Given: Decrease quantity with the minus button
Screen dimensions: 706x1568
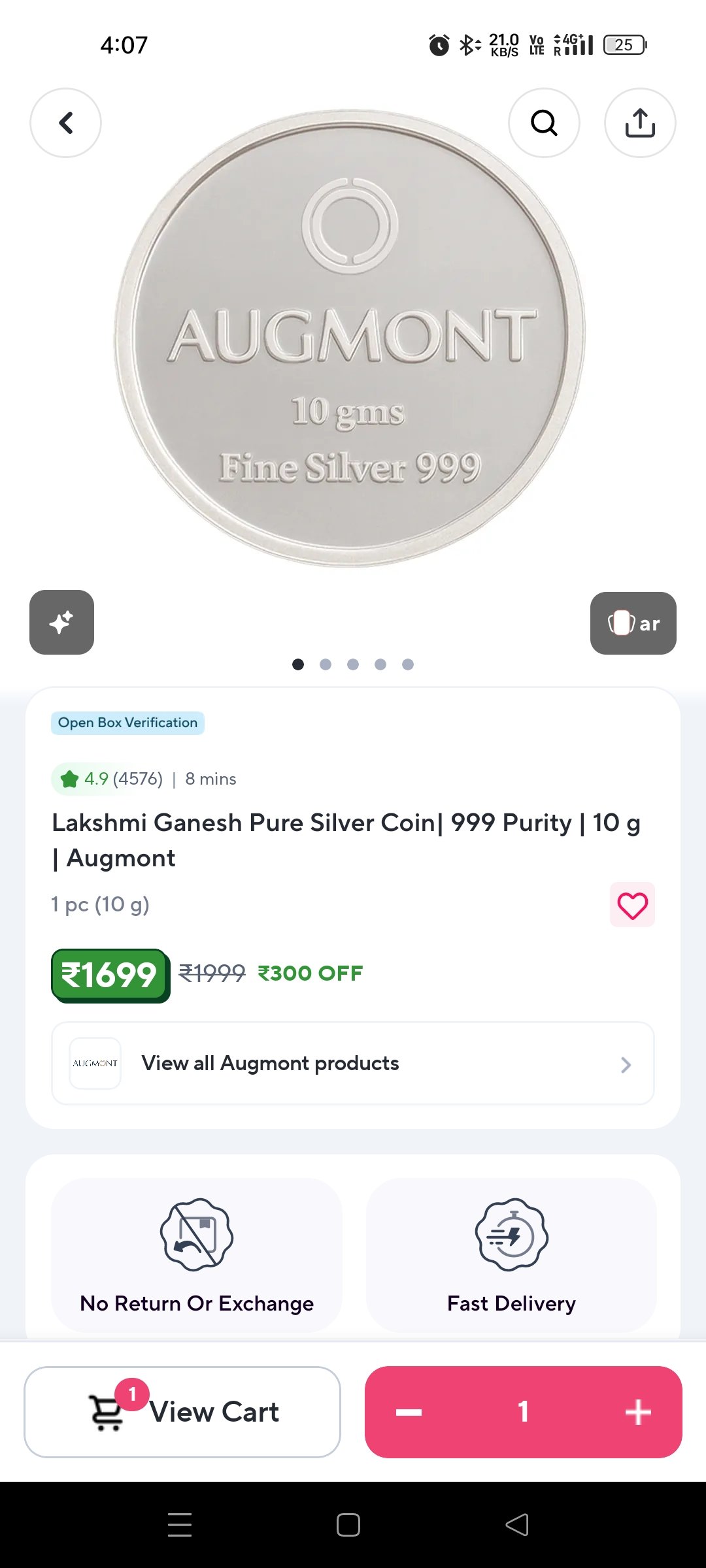Looking at the screenshot, I should coord(409,1412).
